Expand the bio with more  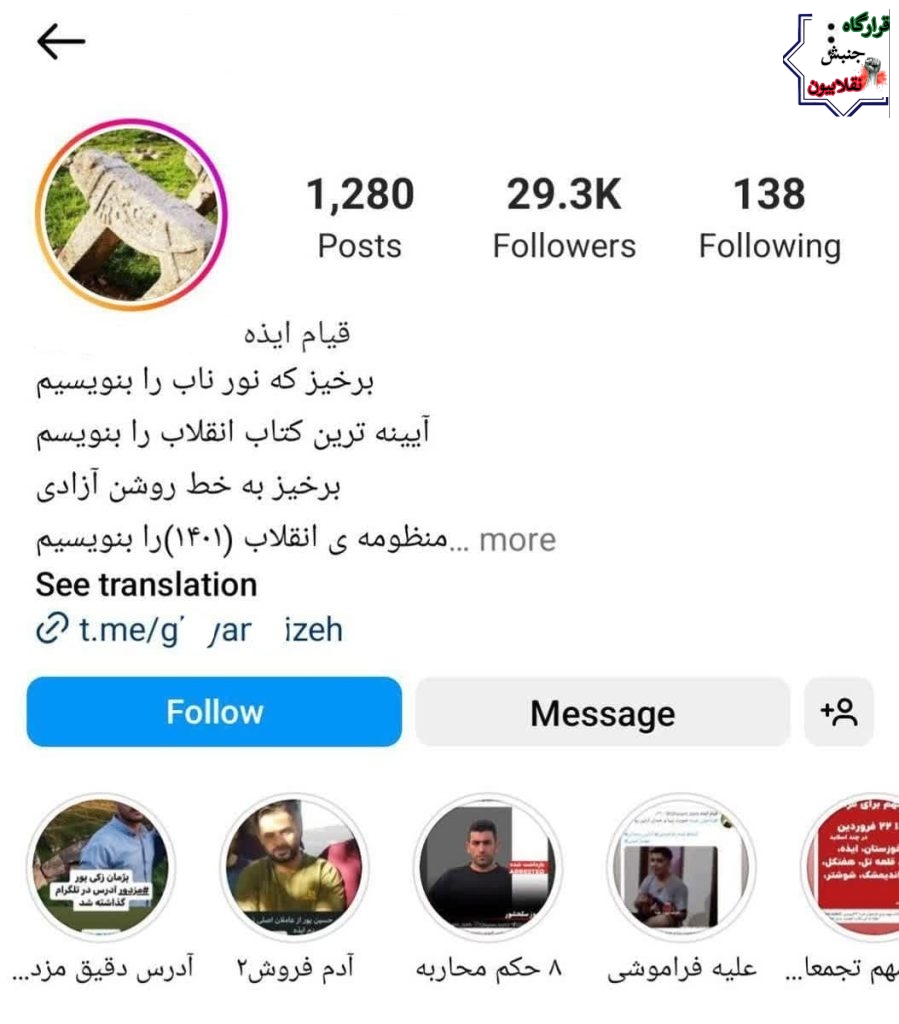coord(517,540)
